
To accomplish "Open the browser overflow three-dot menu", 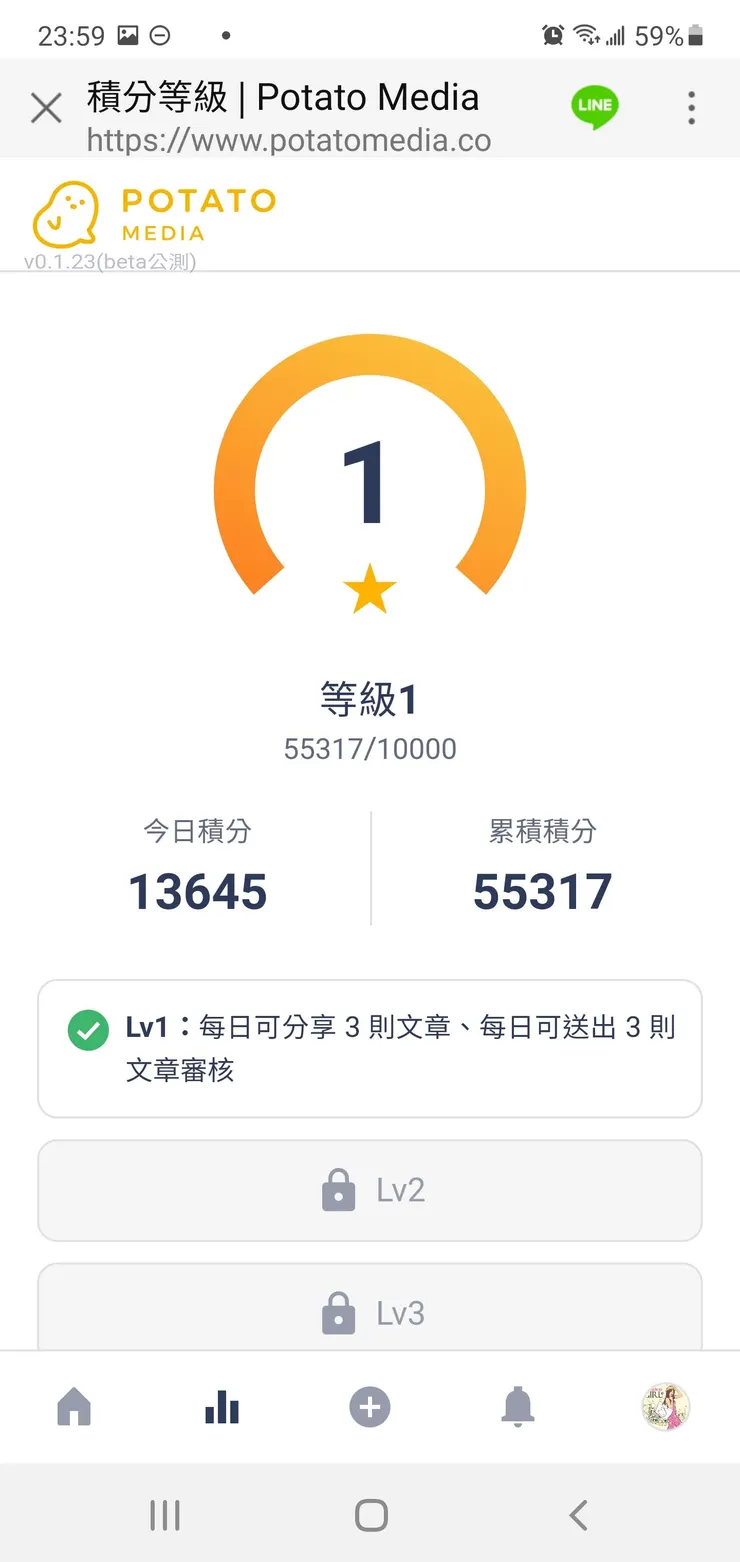I will (691, 108).
